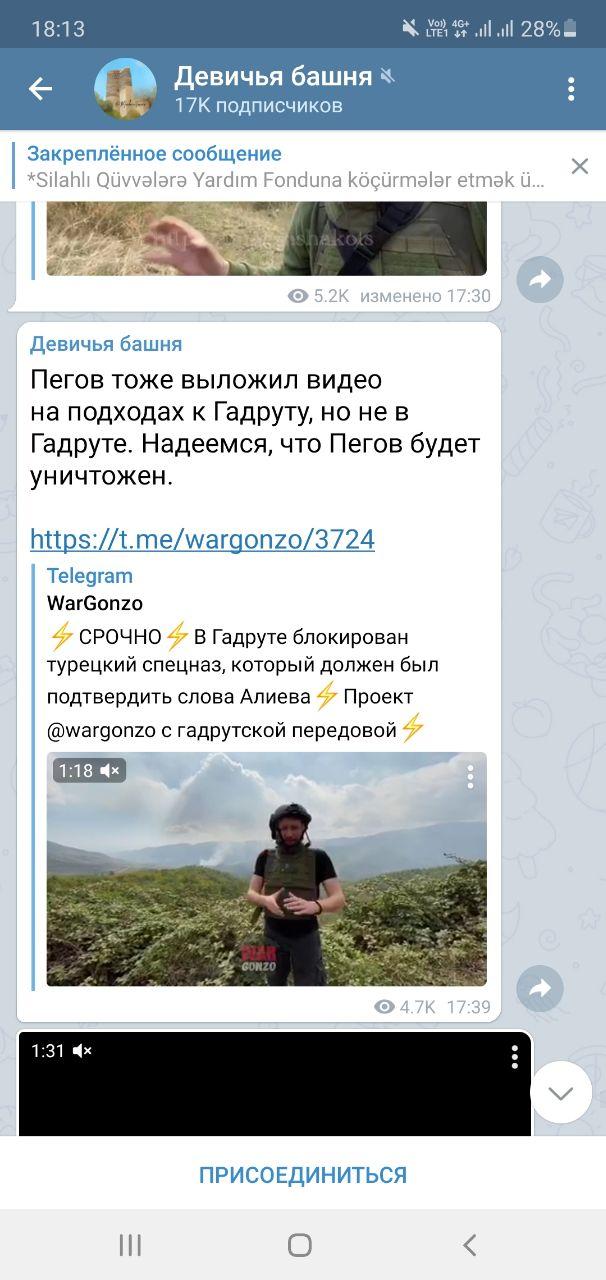
Task: Open the system recent apps
Action: (x=130, y=1245)
